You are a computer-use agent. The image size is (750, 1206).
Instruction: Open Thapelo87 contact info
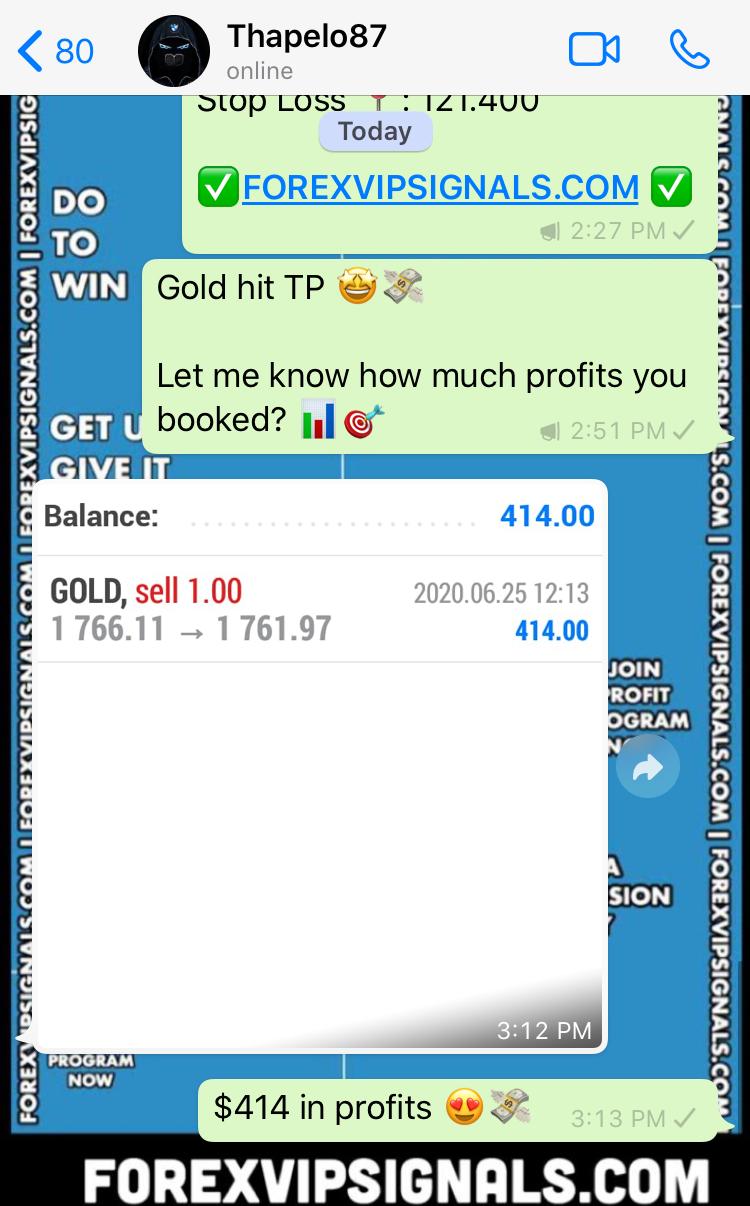click(305, 50)
